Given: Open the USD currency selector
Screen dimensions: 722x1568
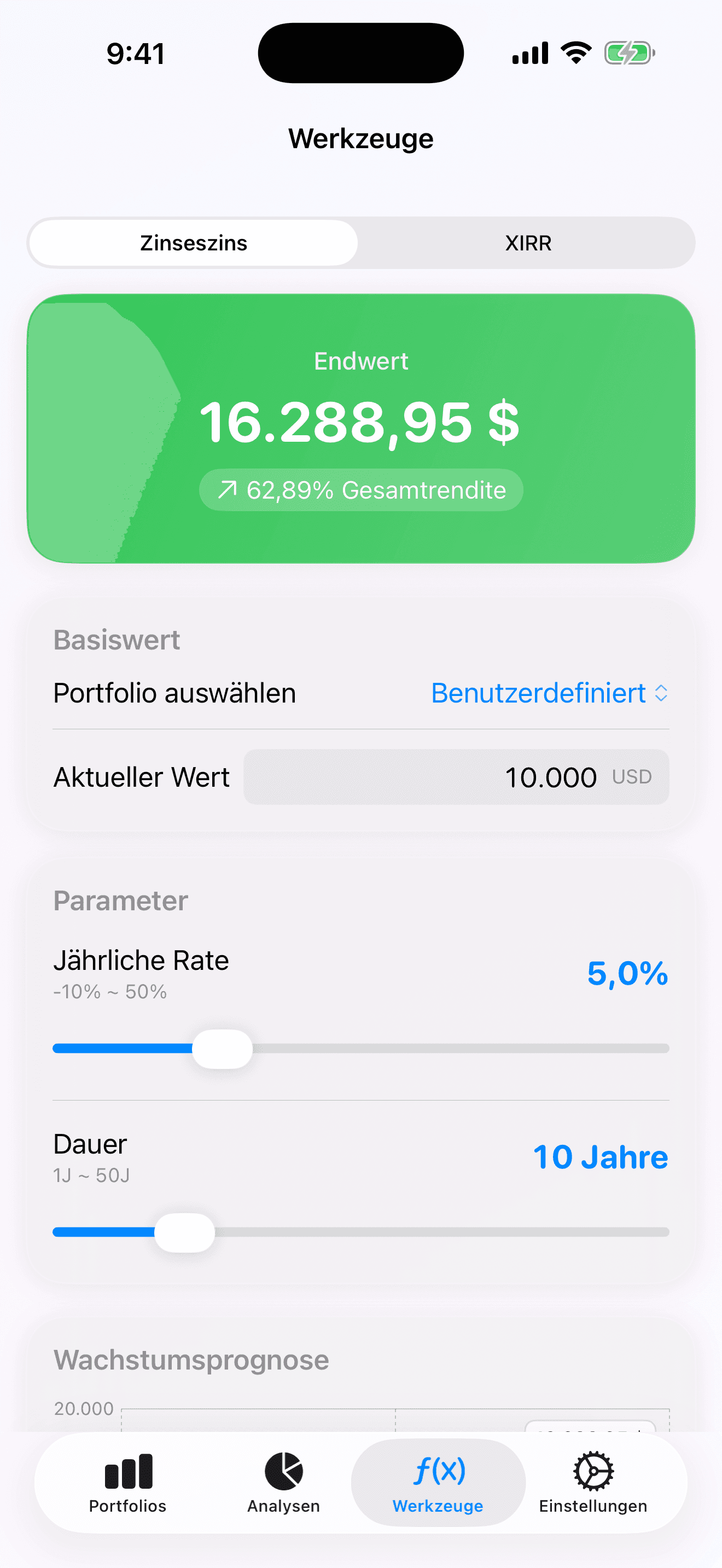Looking at the screenshot, I should click(x=631, y=777).
